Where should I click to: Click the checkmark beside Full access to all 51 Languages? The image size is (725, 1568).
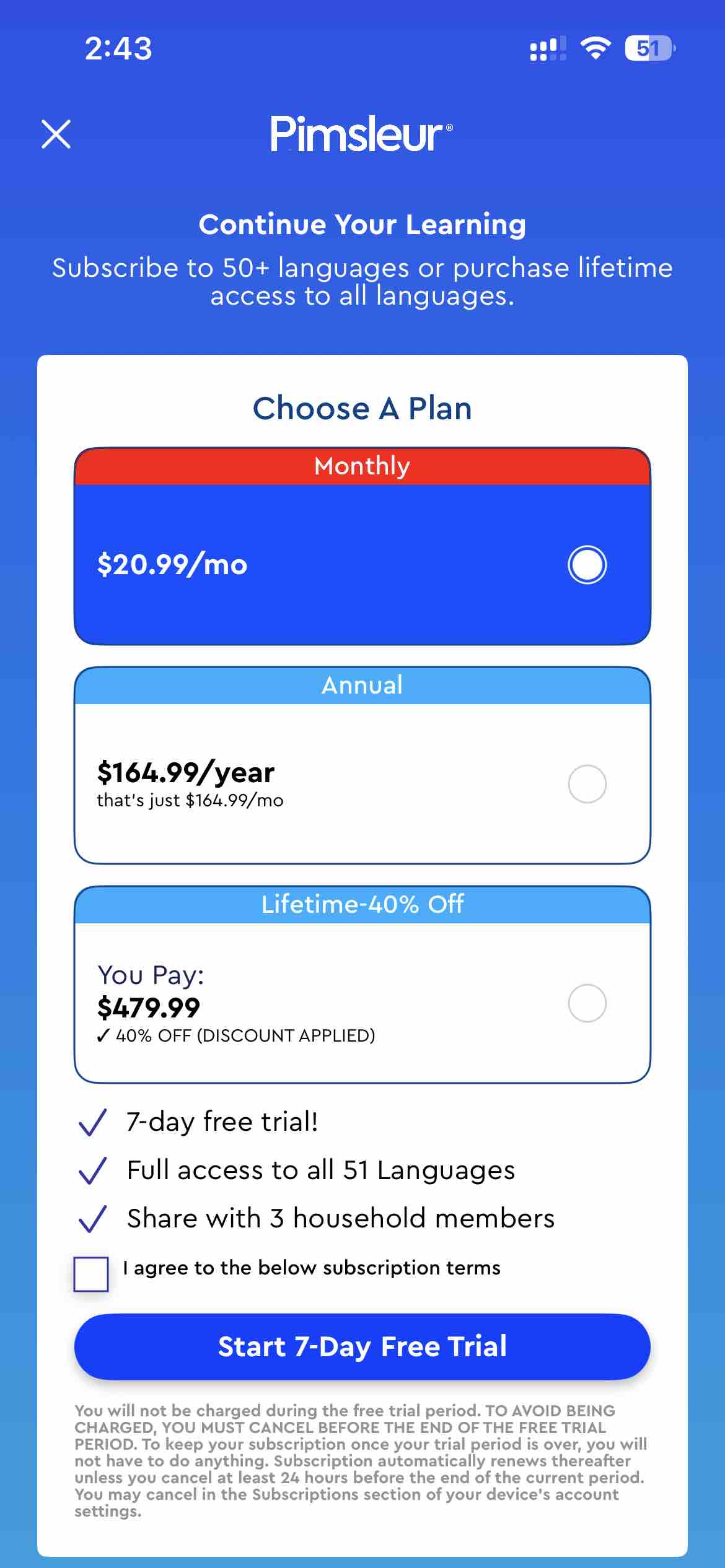tap(92, 1169)
